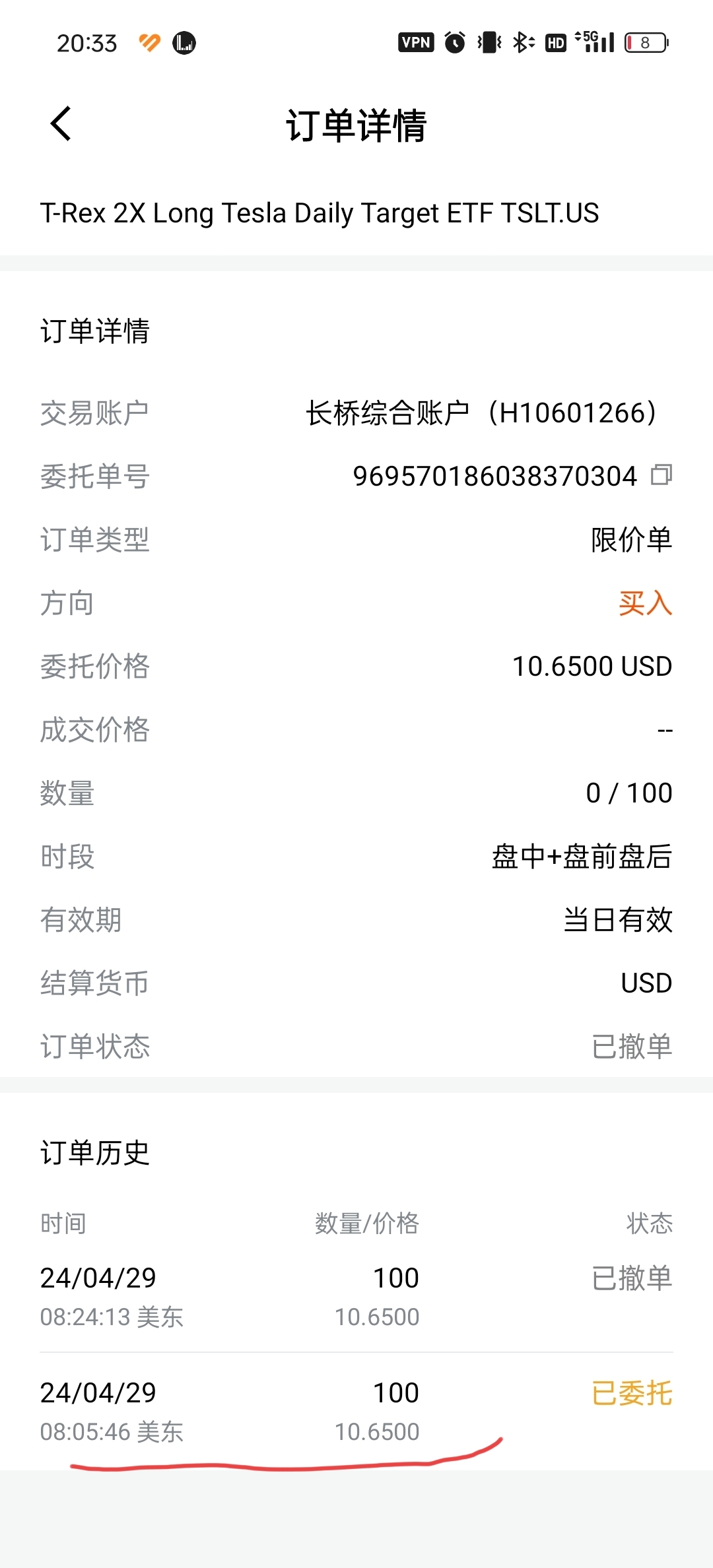
Task: Go back from the order details page
Action: click(61, 124)
